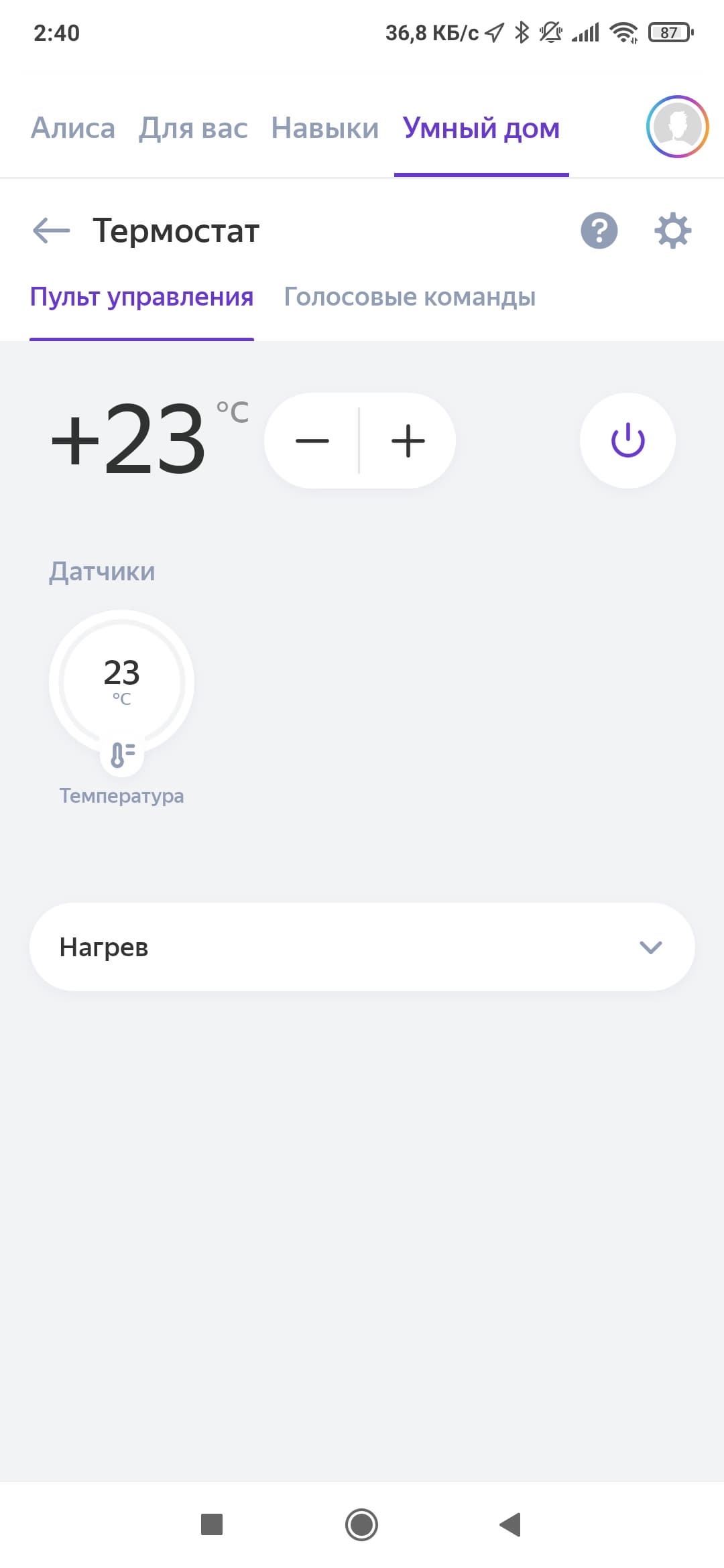The width and height of the screenshot is (724, 1568).
Task: Tap the system home button
Action: coord(361,1525)
